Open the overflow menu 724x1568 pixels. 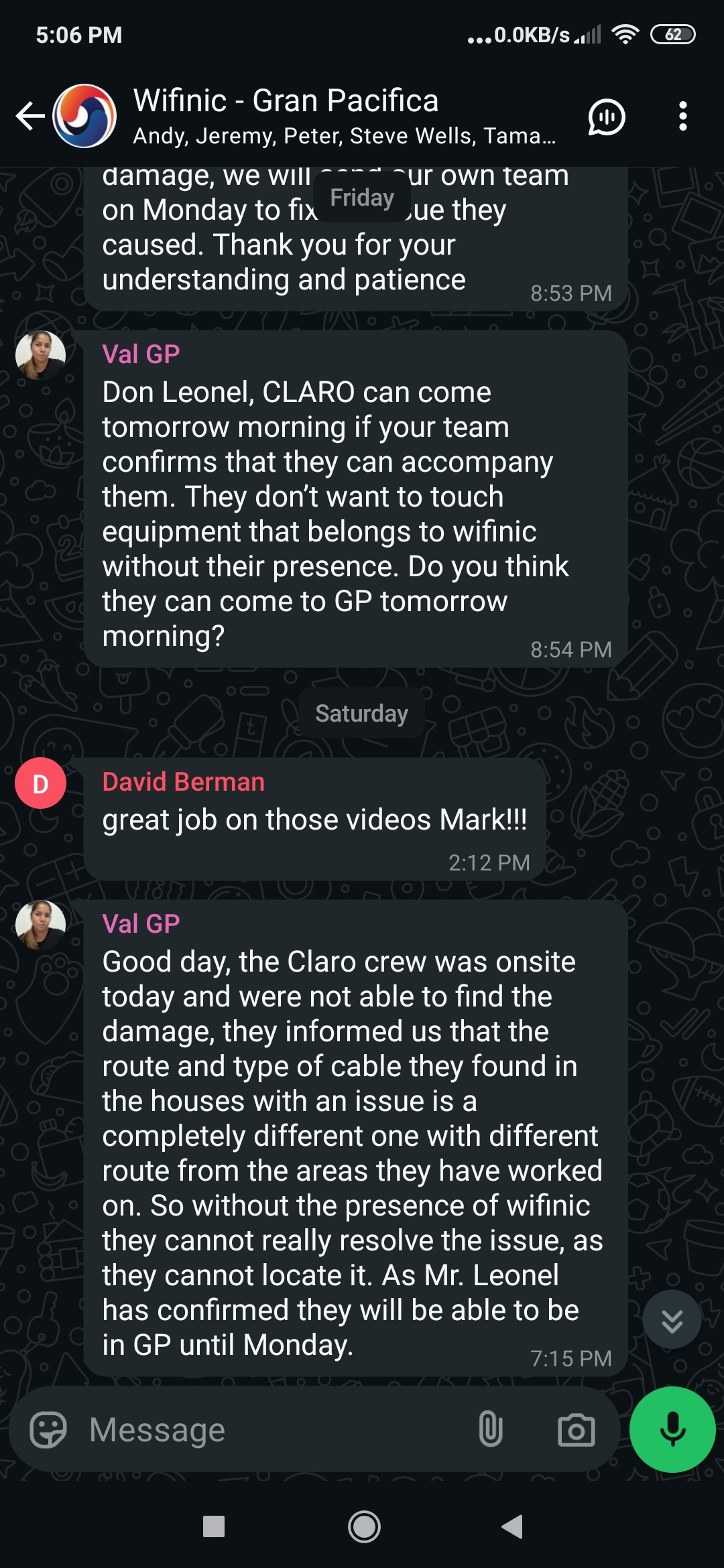(682, 117)
